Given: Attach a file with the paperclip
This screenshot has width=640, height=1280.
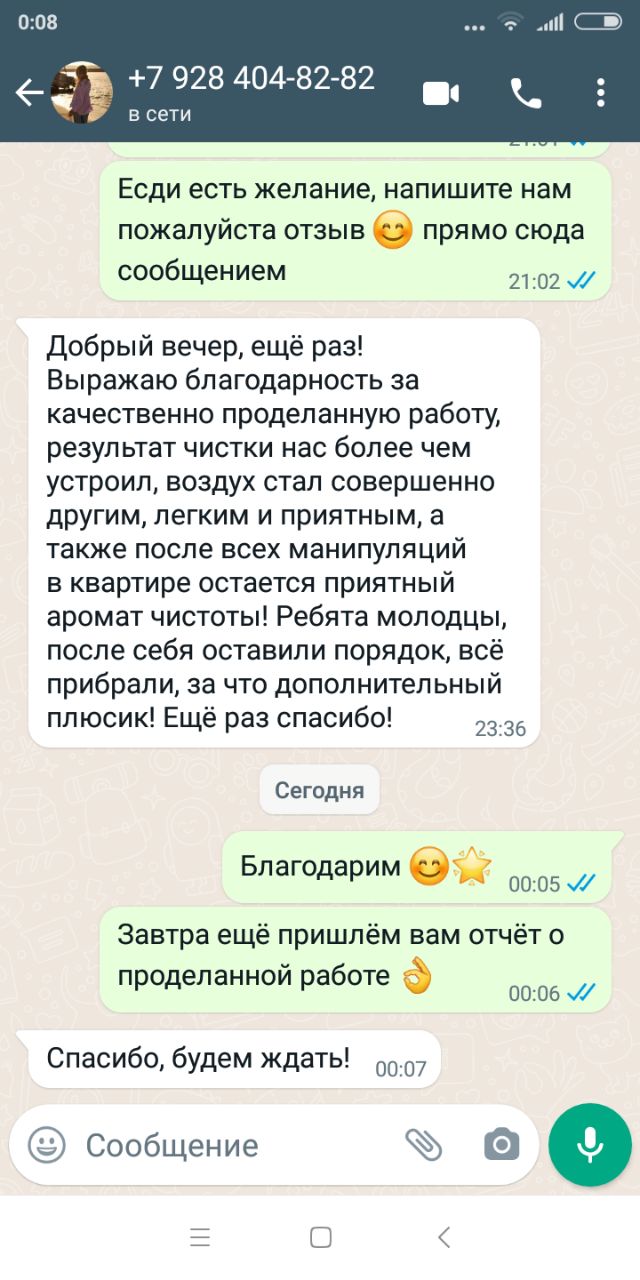Looking at the screenshot, I should click(x=423, y=1145).
